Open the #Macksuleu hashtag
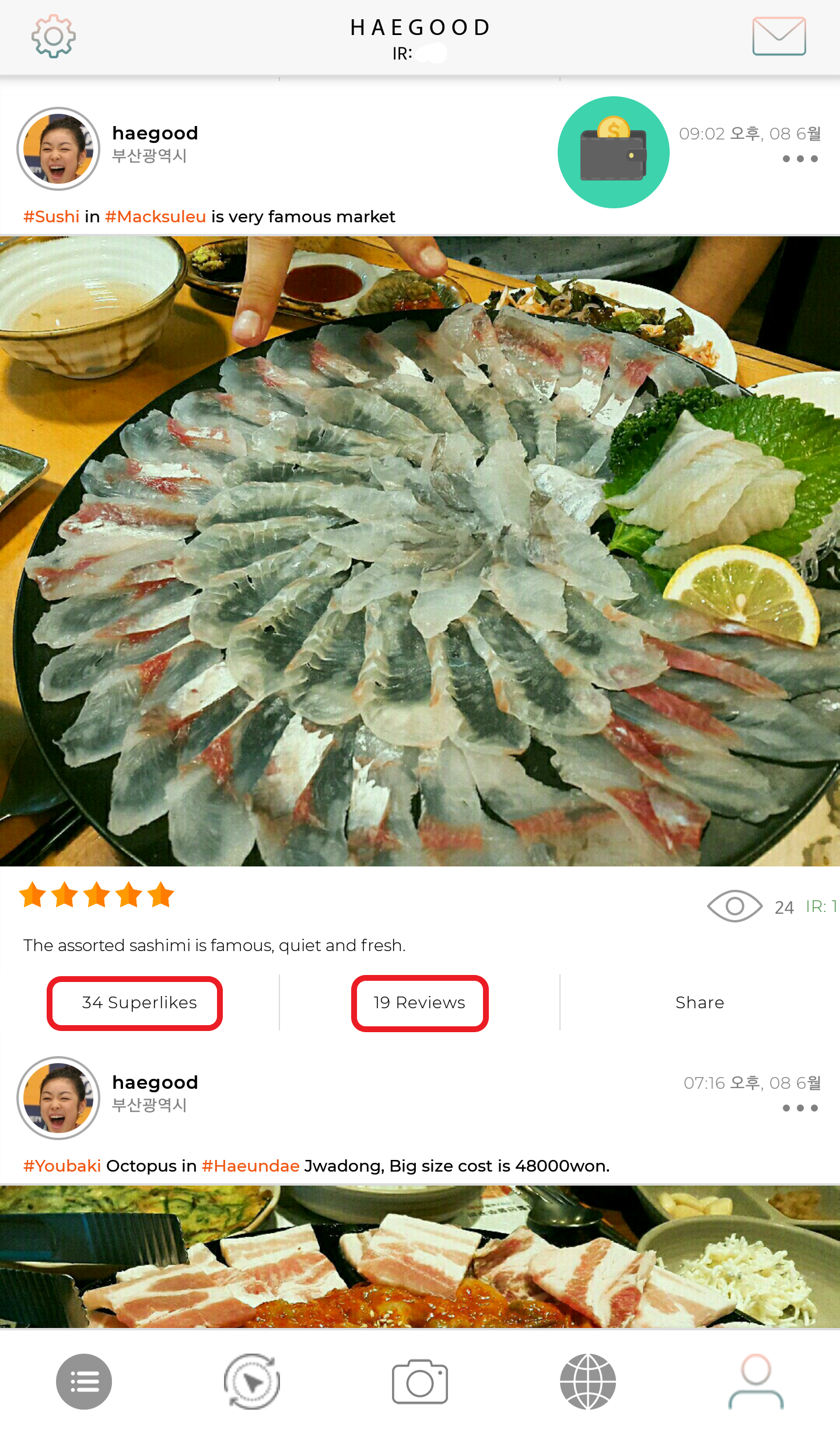 point(155,216)
